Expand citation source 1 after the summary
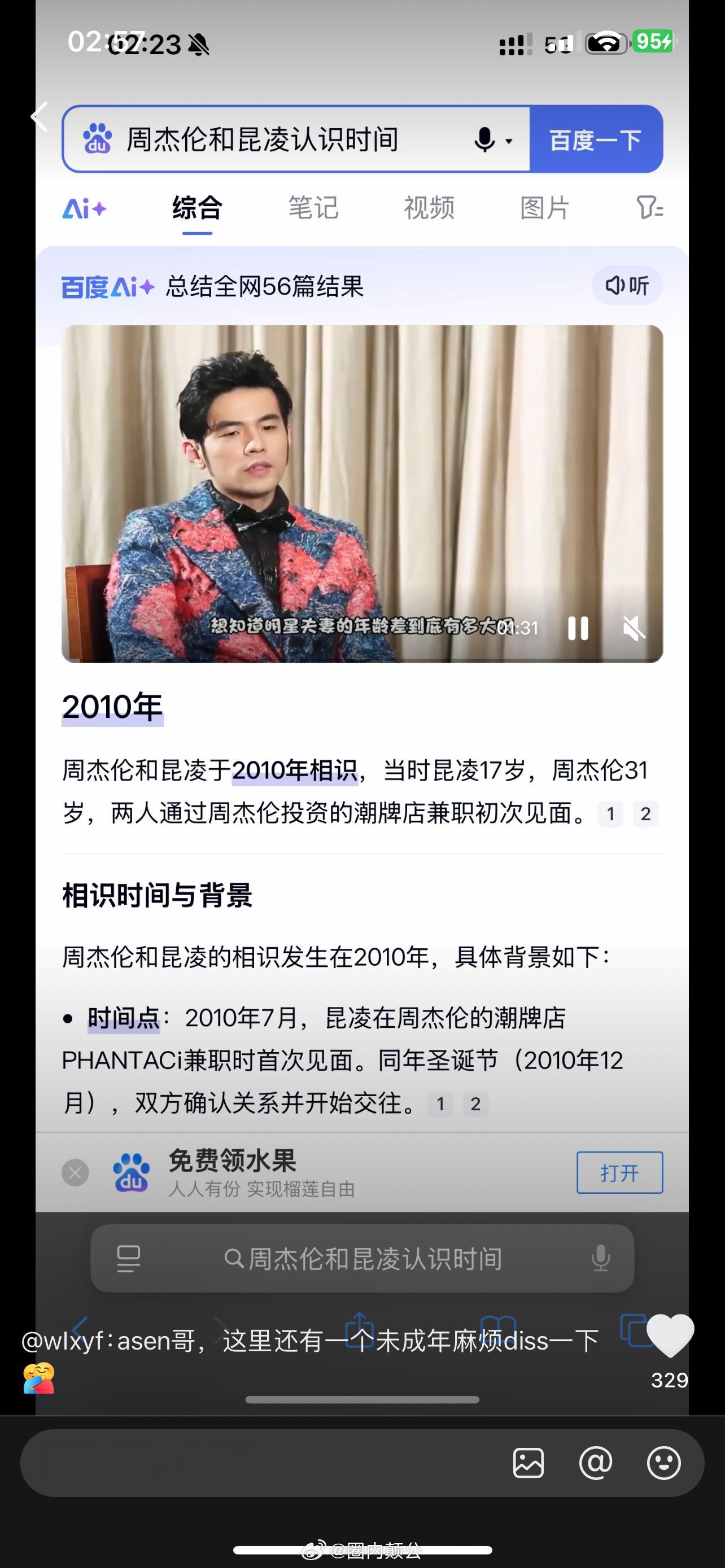725x1568 pixels. pos(610,814)
